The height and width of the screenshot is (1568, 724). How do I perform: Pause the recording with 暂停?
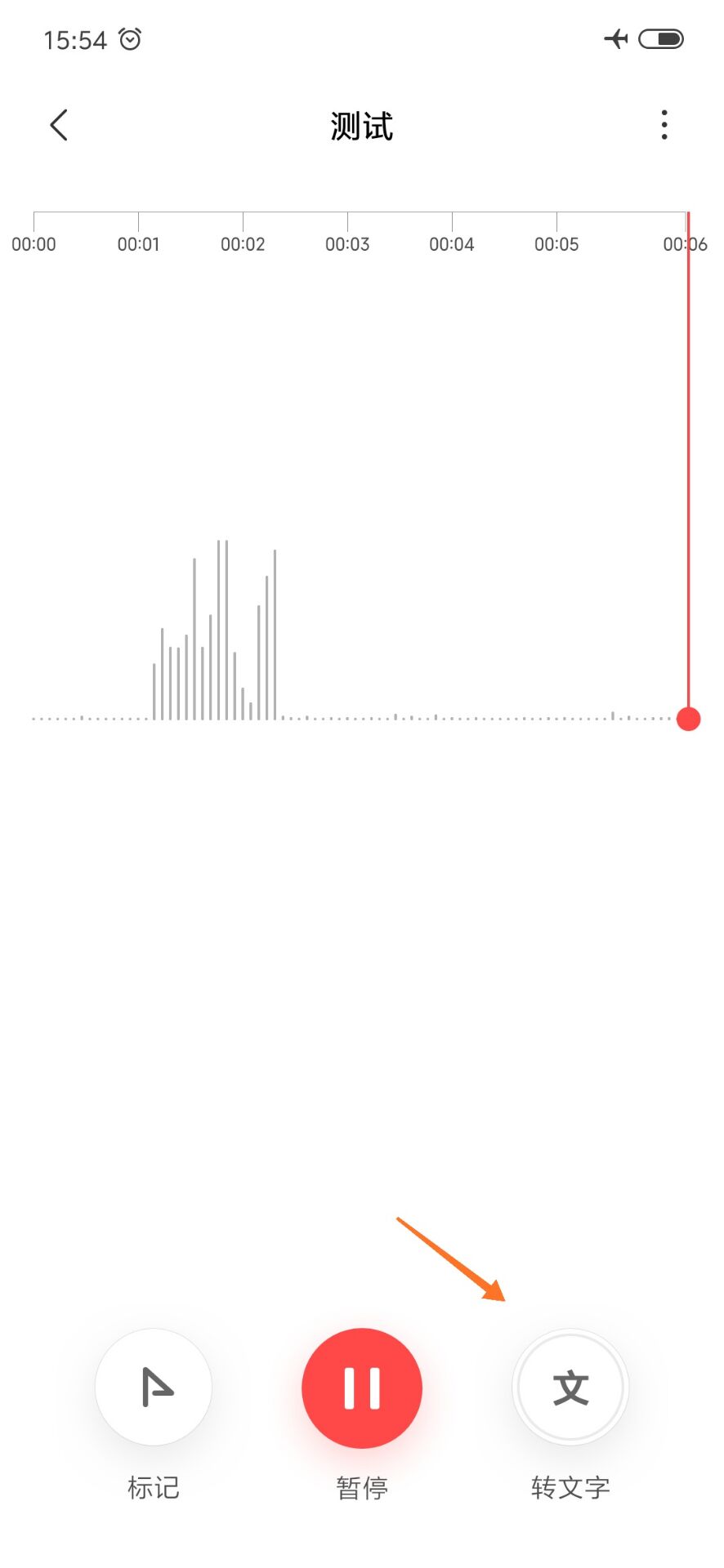[362, 1388]
